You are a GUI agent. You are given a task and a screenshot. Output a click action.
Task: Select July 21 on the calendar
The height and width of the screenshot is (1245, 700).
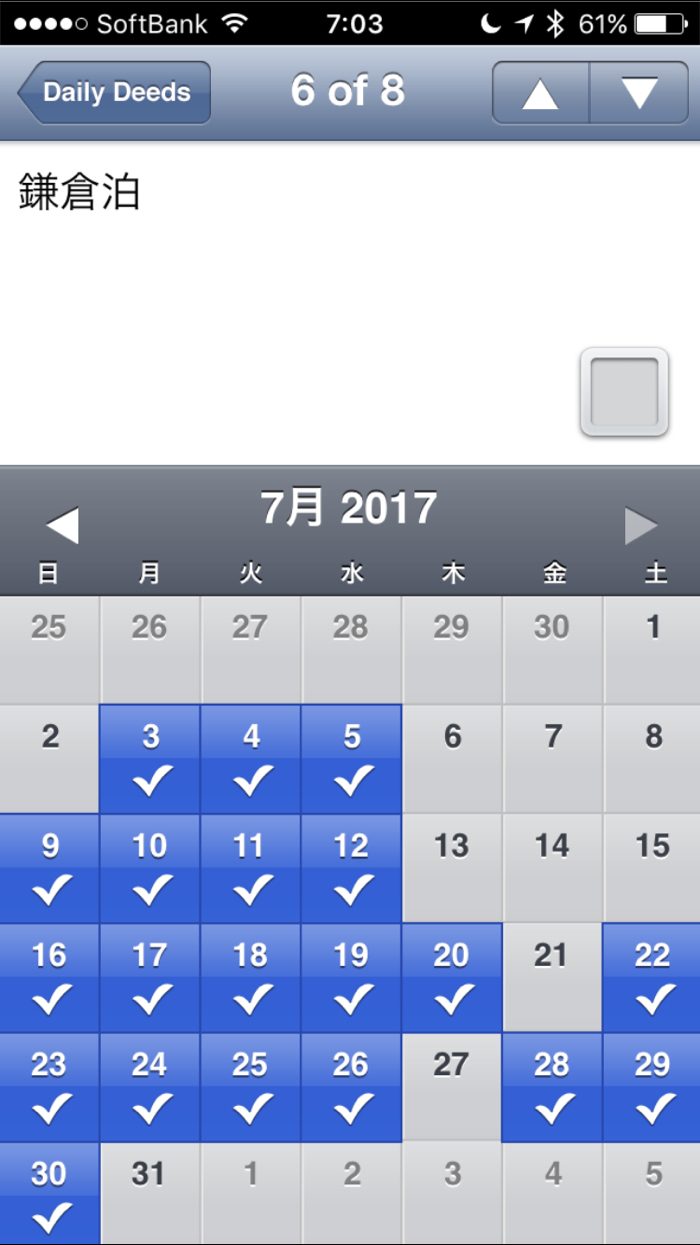coord(552,977)
